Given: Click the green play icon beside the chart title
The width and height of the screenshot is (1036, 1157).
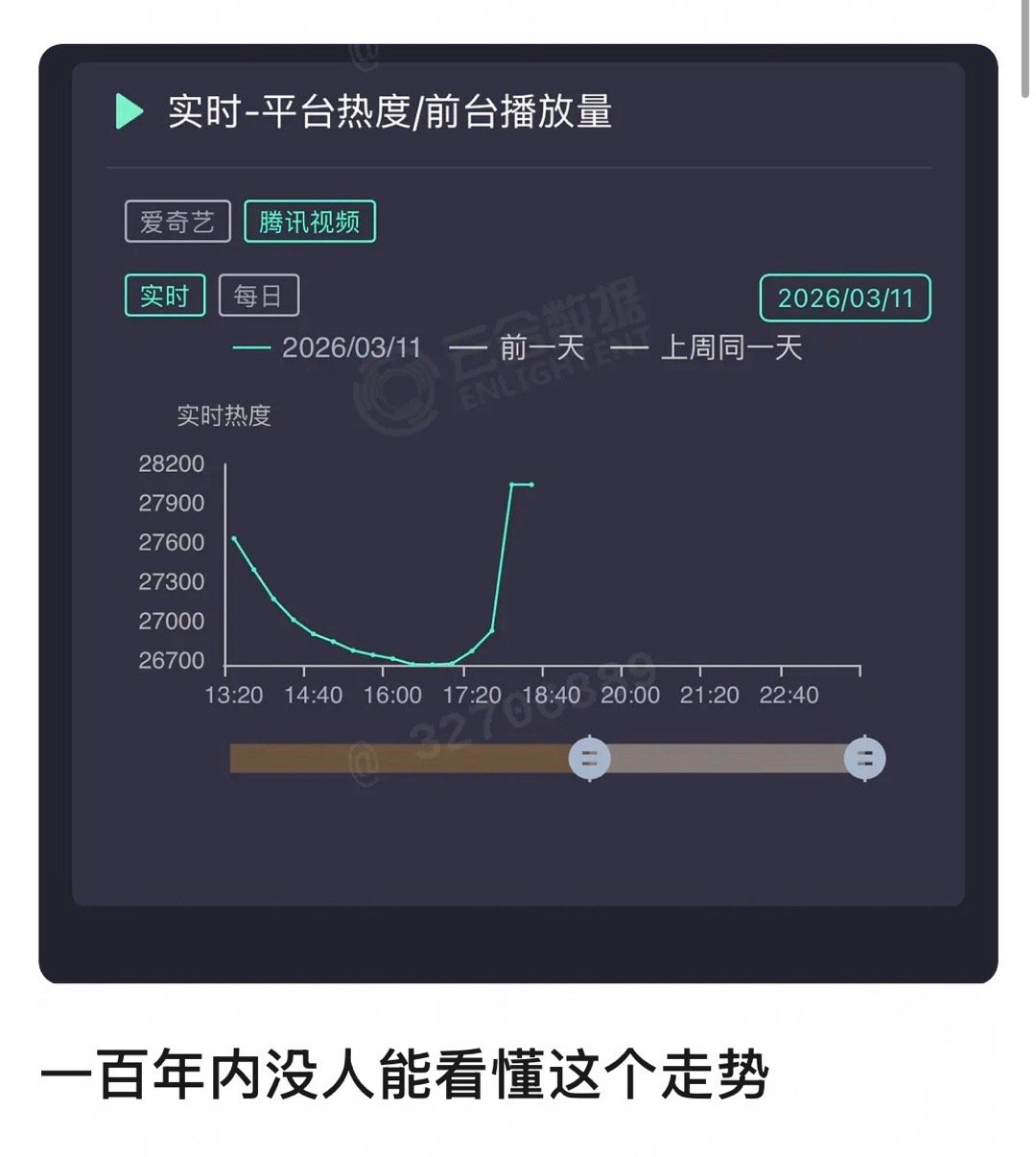Looking at the screenshot, I should pyautogui.click(x=128, y=113).
